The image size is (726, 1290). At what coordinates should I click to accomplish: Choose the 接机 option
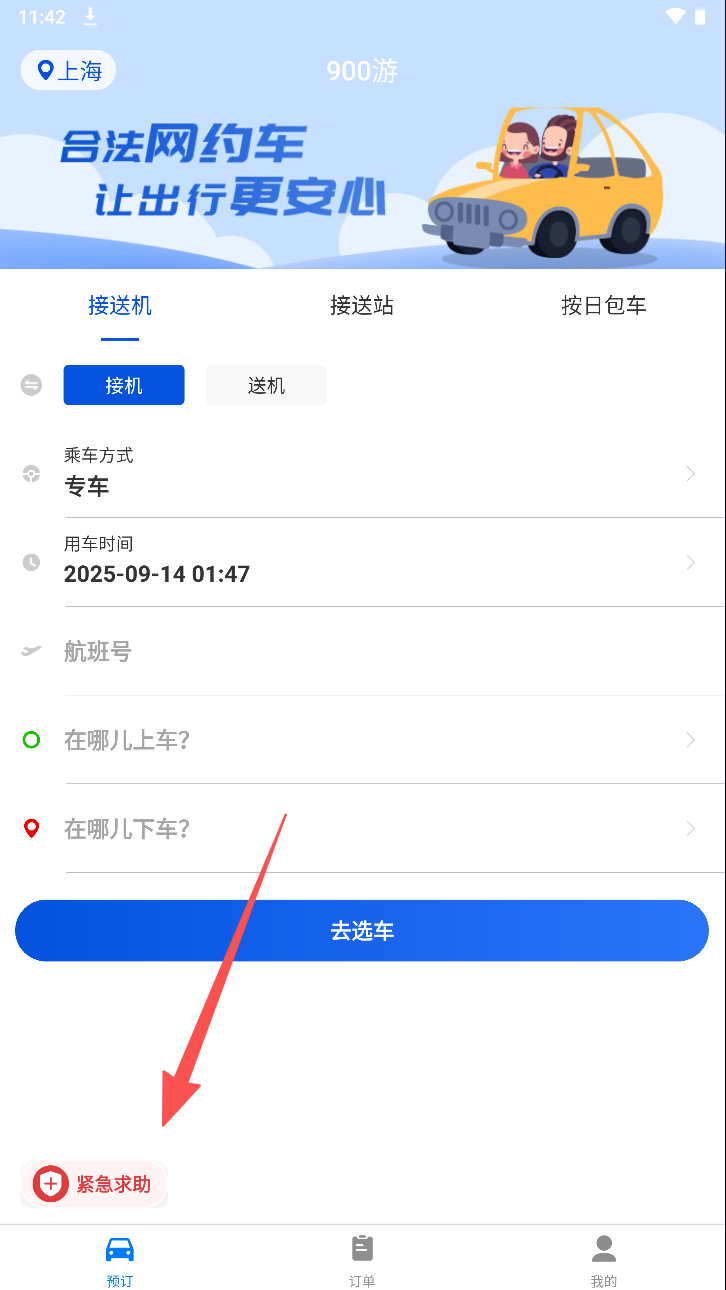(124, 385)
